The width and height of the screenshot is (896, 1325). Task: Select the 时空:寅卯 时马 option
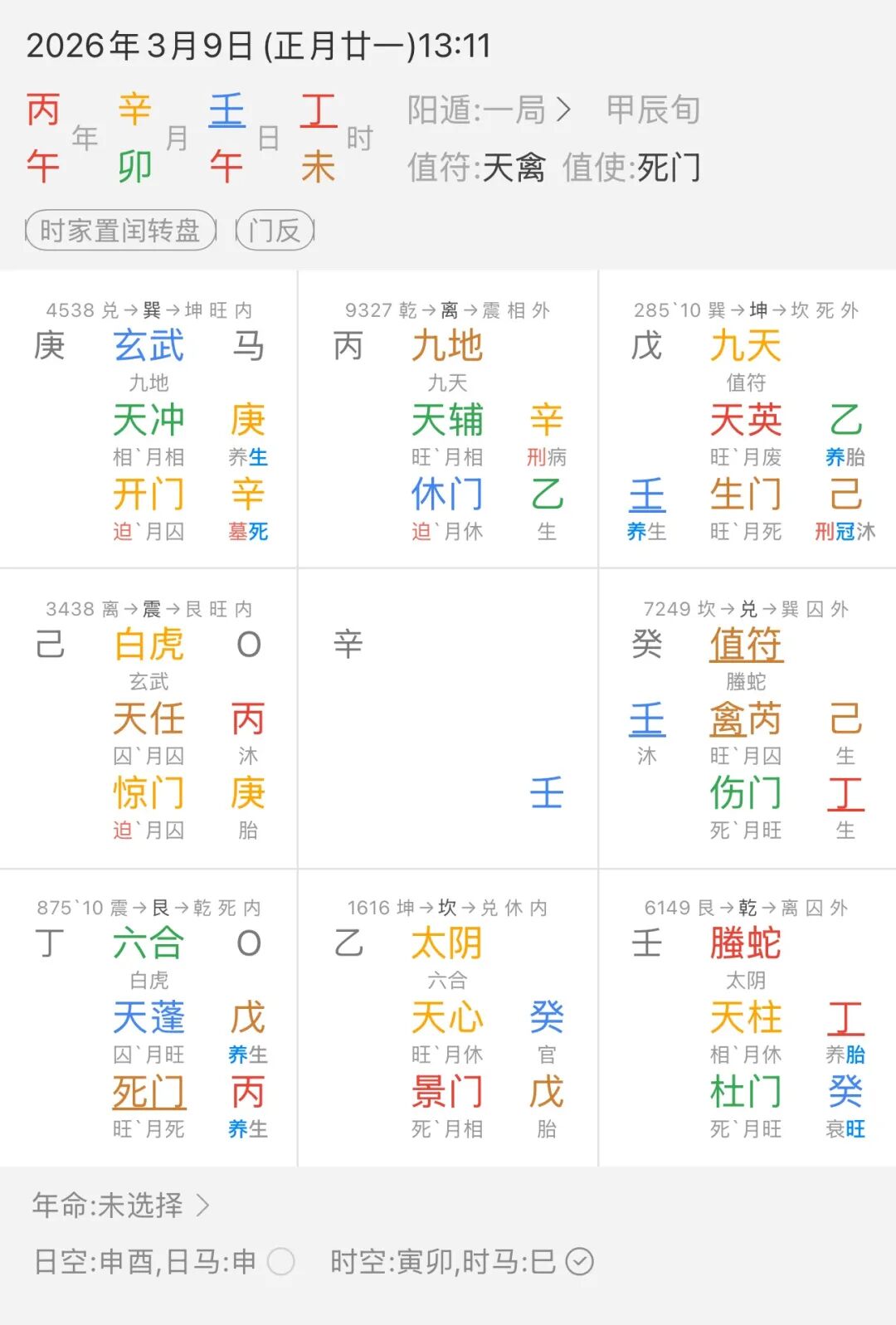579,1262
